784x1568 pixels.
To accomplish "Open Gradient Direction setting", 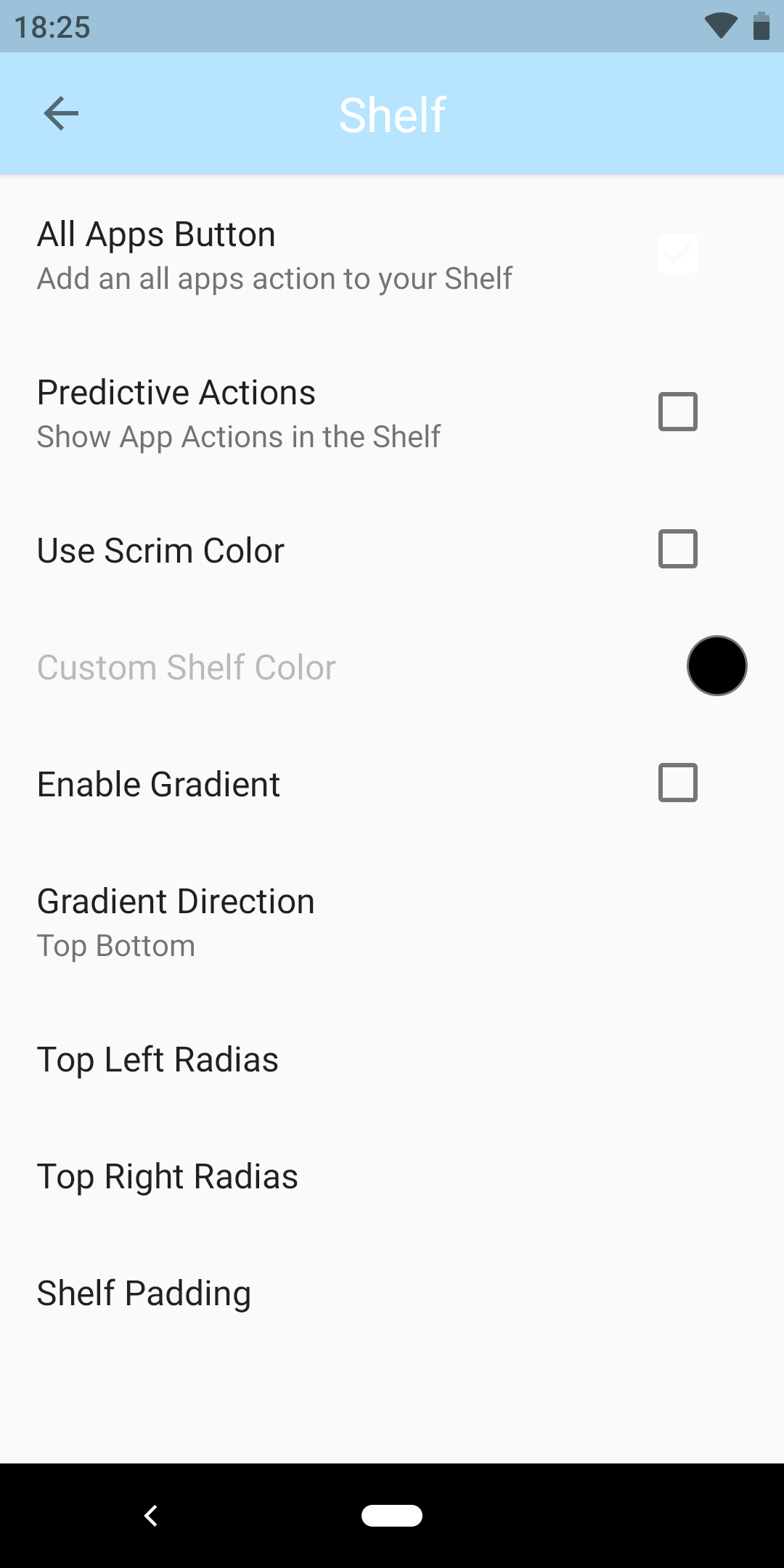I will pos(392,922).
